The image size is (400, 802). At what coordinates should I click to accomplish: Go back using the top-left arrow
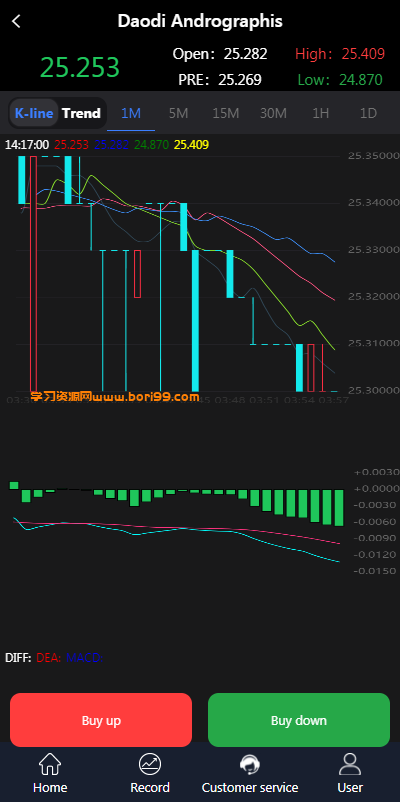click(16, 21)
